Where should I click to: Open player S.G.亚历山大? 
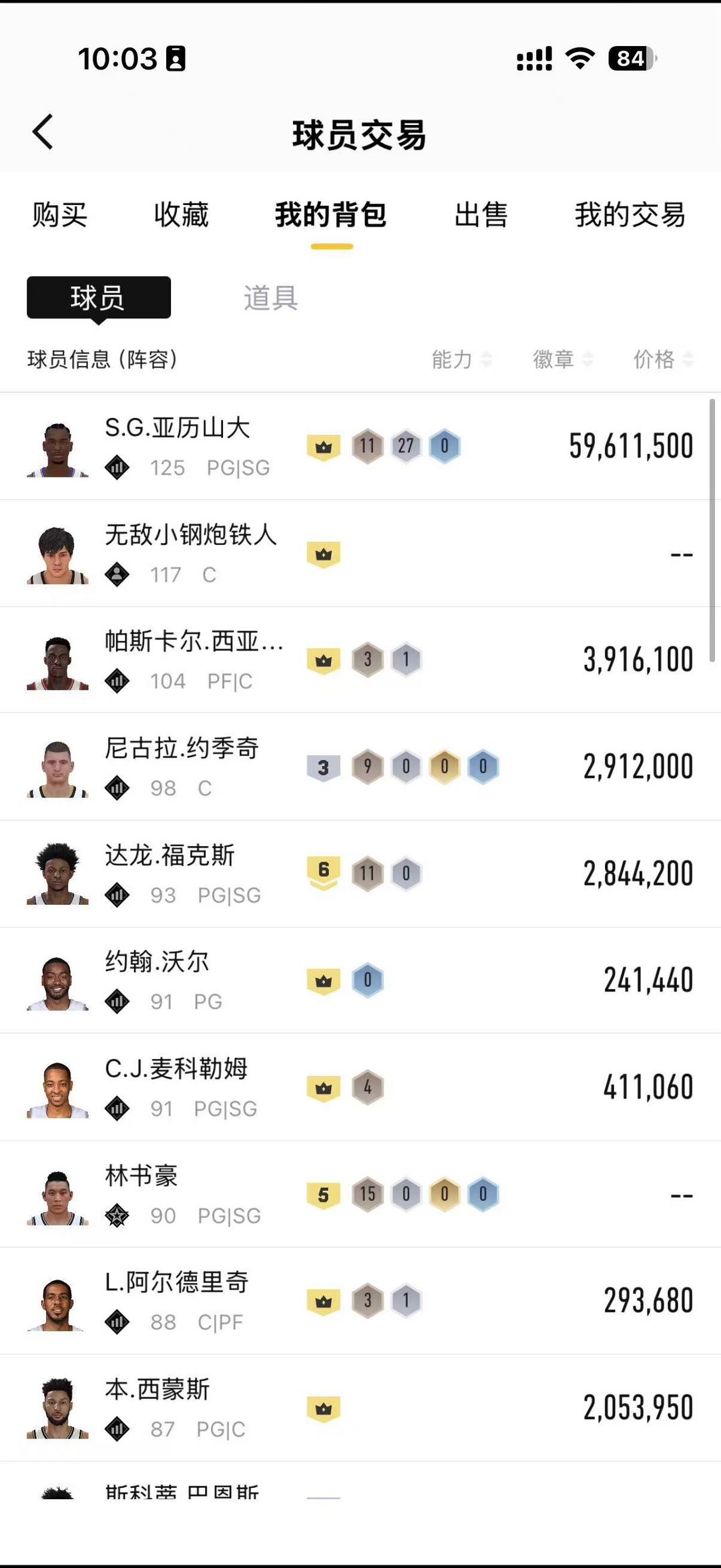pos(360,446)
